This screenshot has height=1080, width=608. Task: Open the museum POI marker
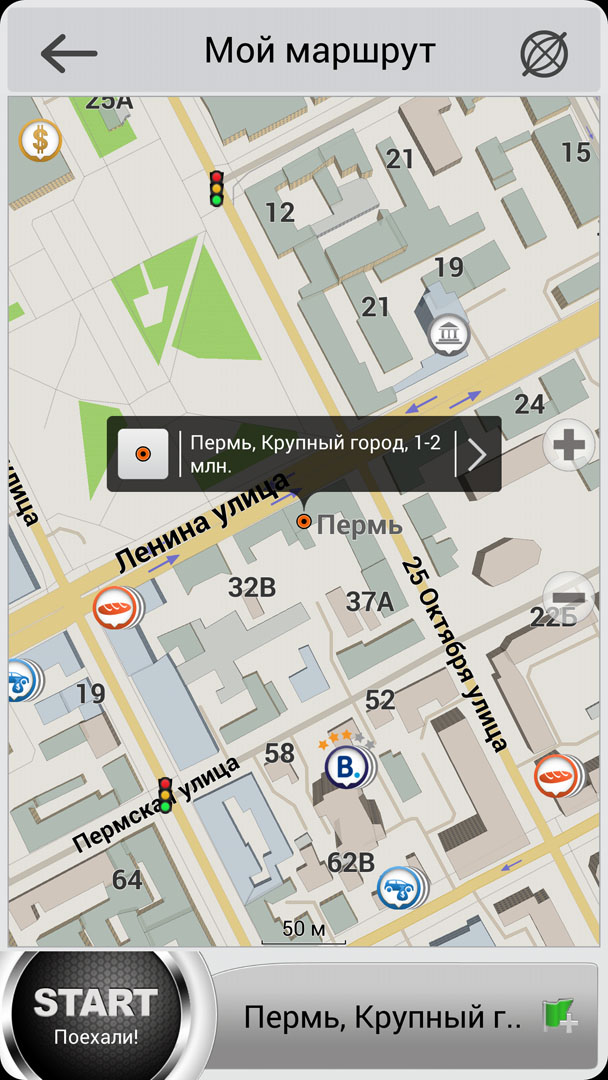pos(447,333)
